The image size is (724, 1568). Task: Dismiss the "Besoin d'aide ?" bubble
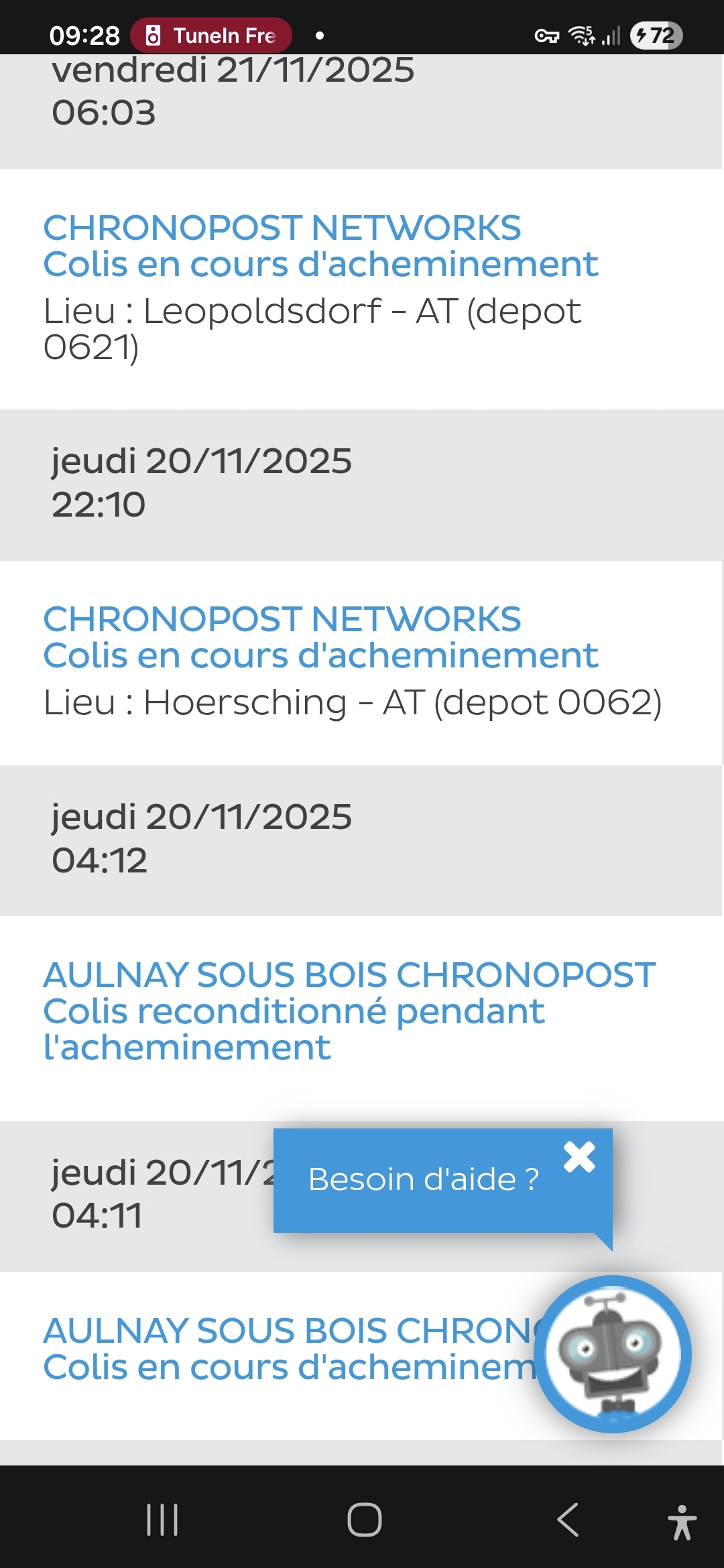[579, 1157]
